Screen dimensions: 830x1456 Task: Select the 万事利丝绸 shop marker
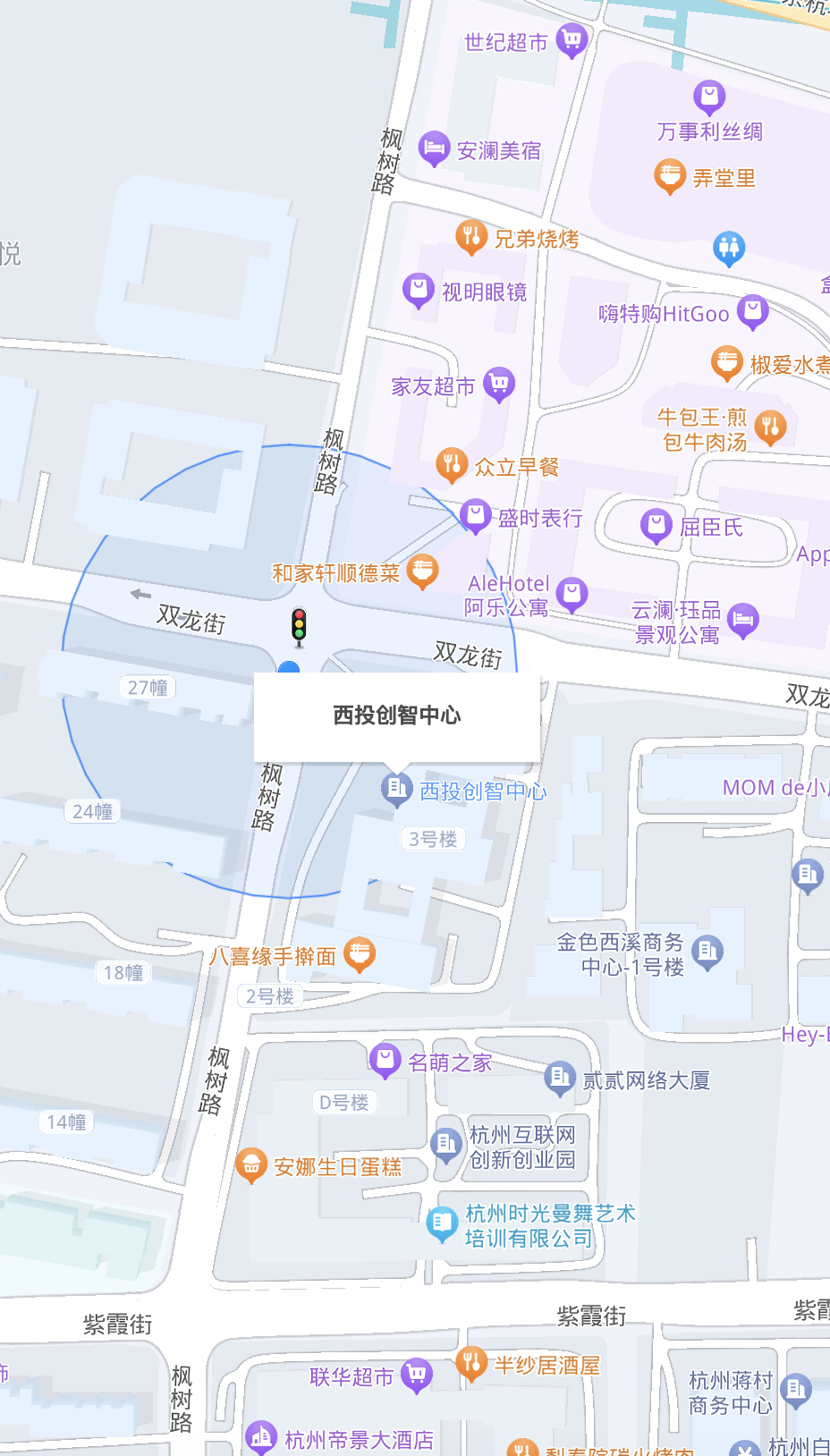pos(709,97)
